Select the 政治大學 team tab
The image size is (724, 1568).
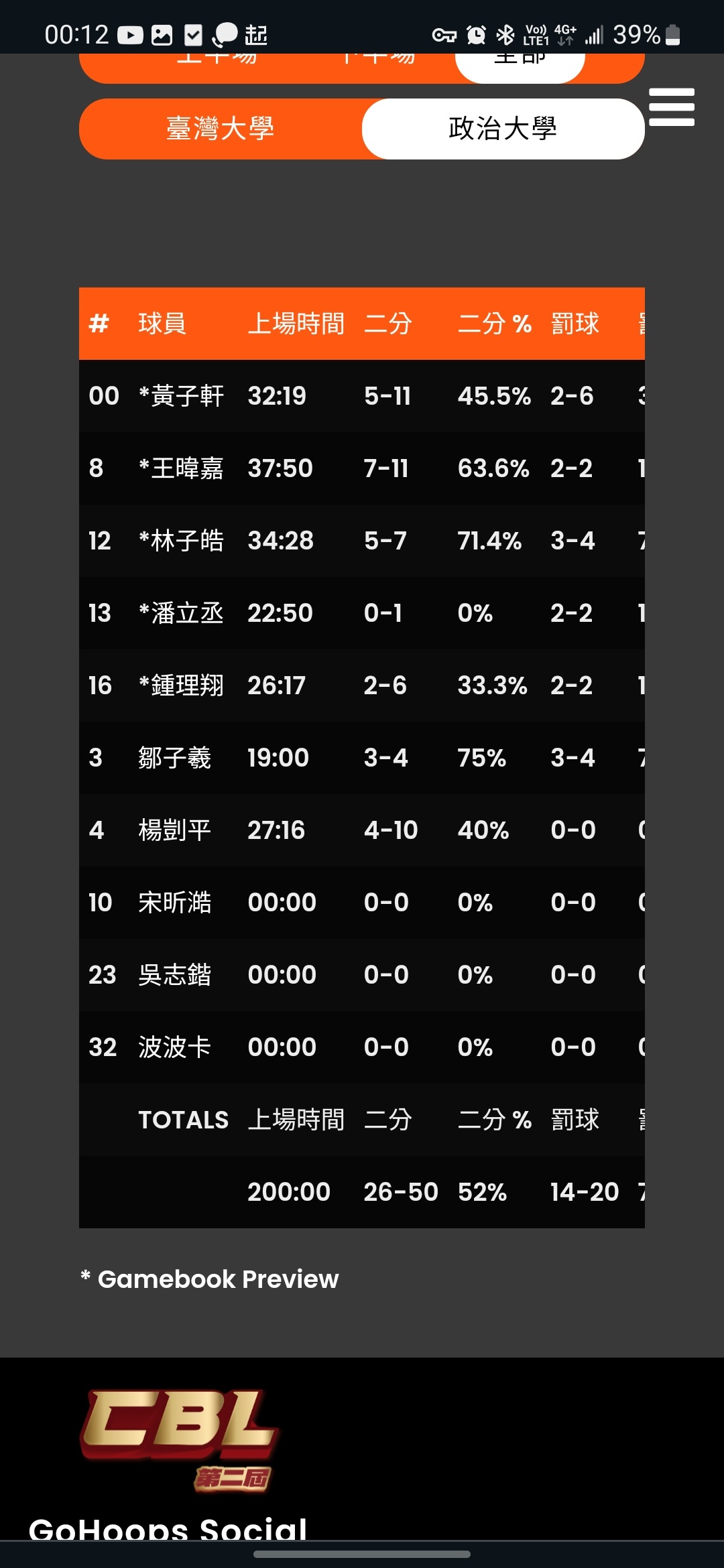tap(503, 129)
